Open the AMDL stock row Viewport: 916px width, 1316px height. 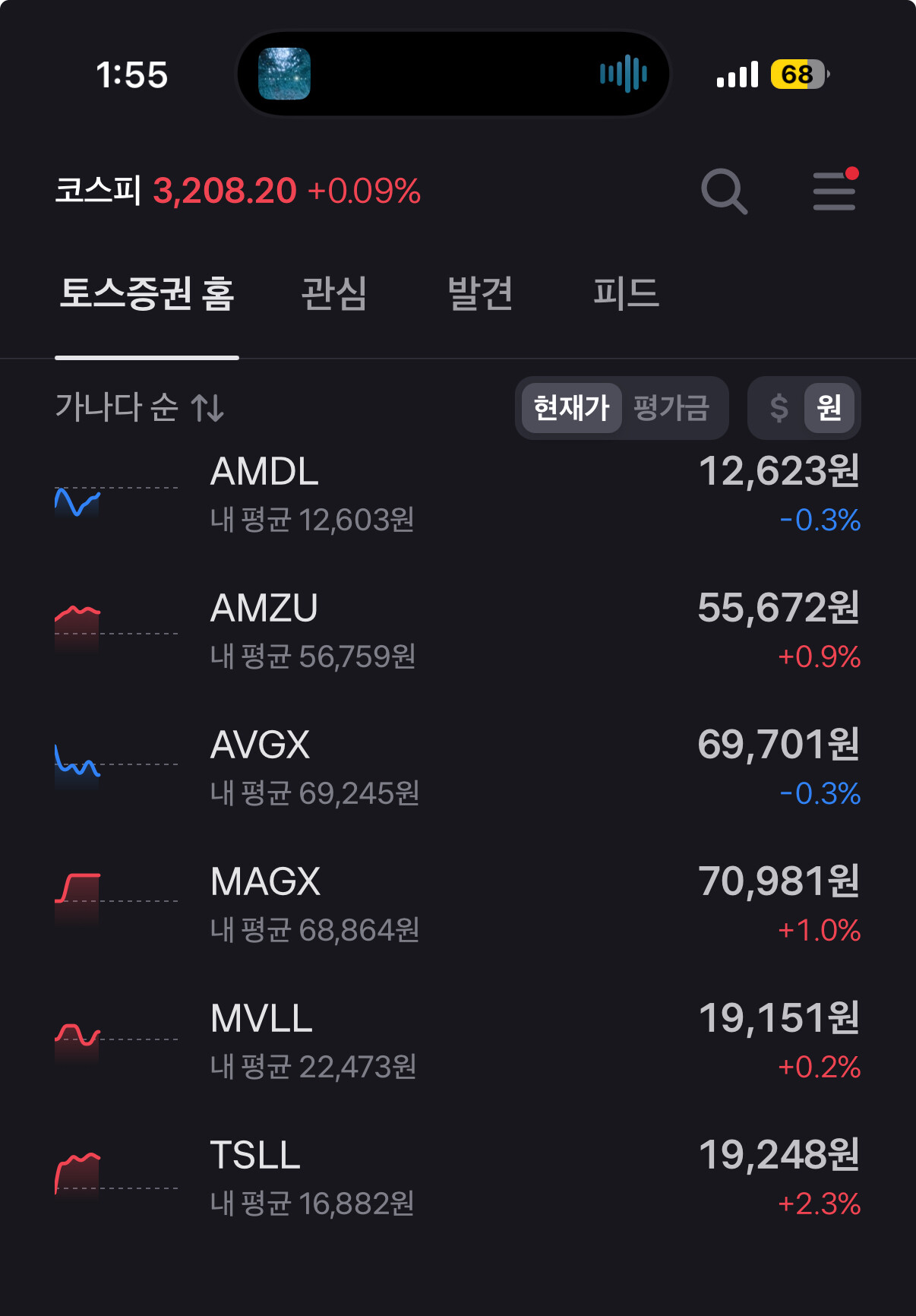click(457, 495)
